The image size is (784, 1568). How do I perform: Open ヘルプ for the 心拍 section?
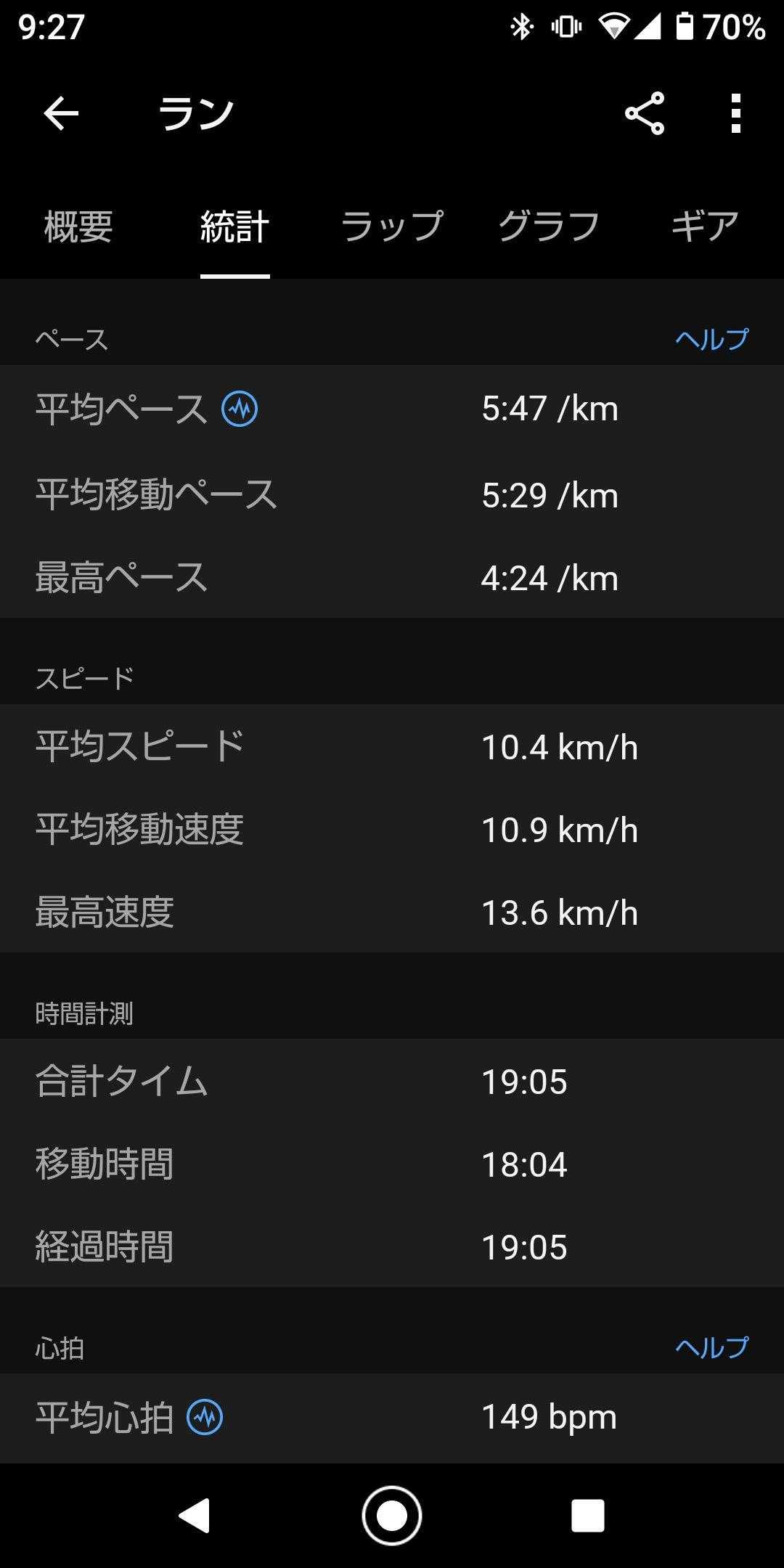(x=711, y=1347)
